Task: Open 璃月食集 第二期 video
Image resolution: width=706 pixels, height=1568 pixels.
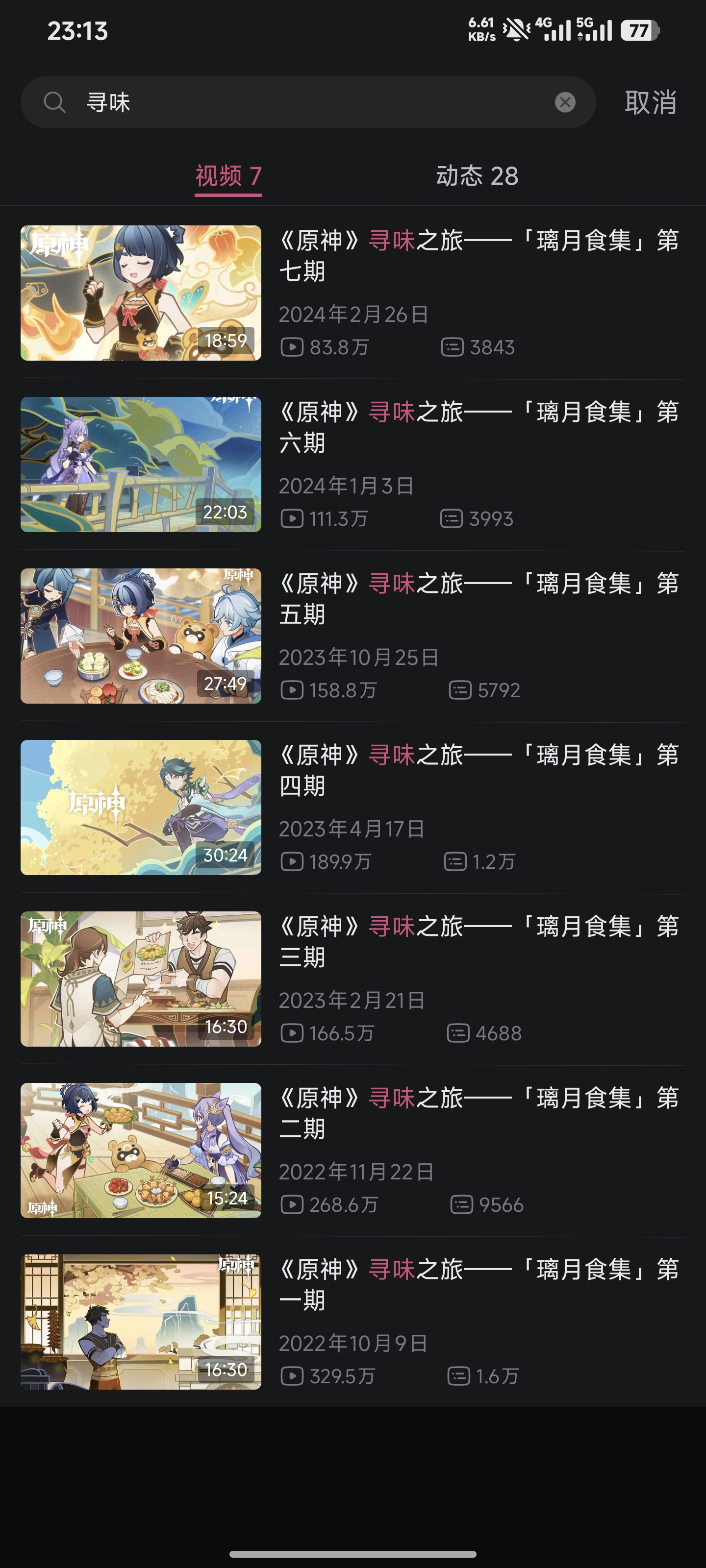Action: [478, 1114]
